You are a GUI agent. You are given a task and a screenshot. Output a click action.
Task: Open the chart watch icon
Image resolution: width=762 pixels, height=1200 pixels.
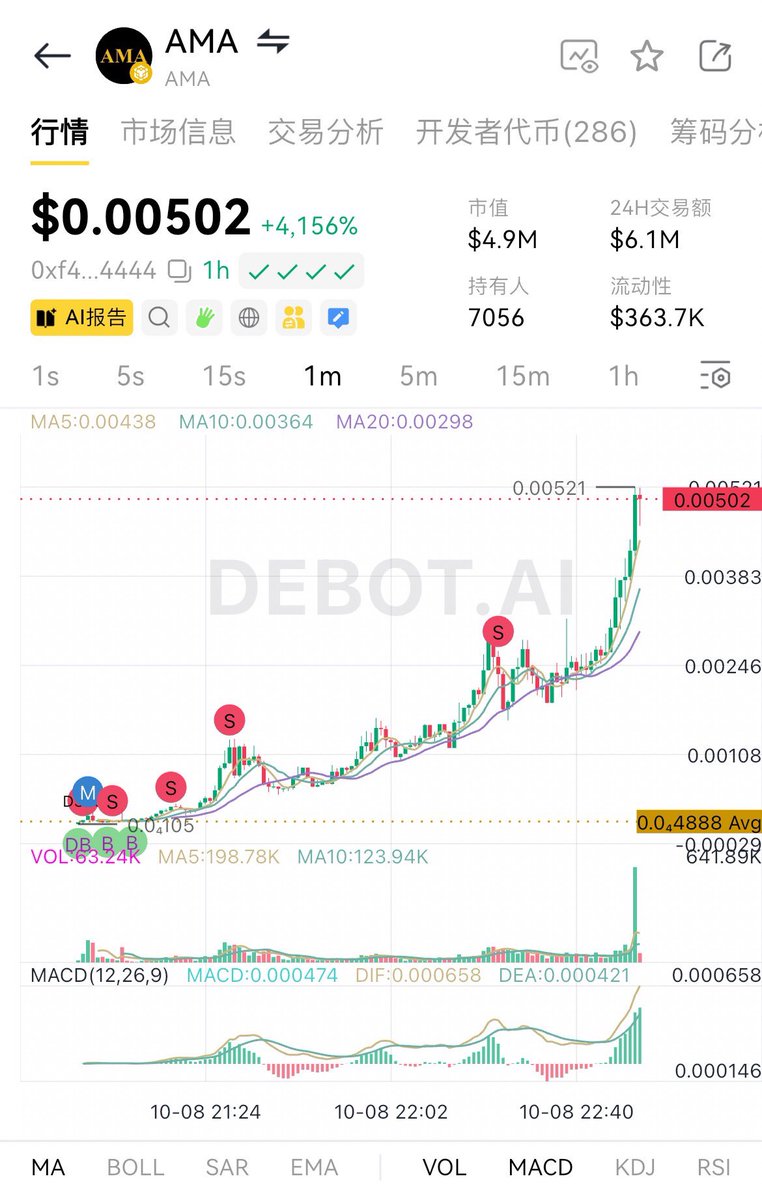(x=579, y=56)
